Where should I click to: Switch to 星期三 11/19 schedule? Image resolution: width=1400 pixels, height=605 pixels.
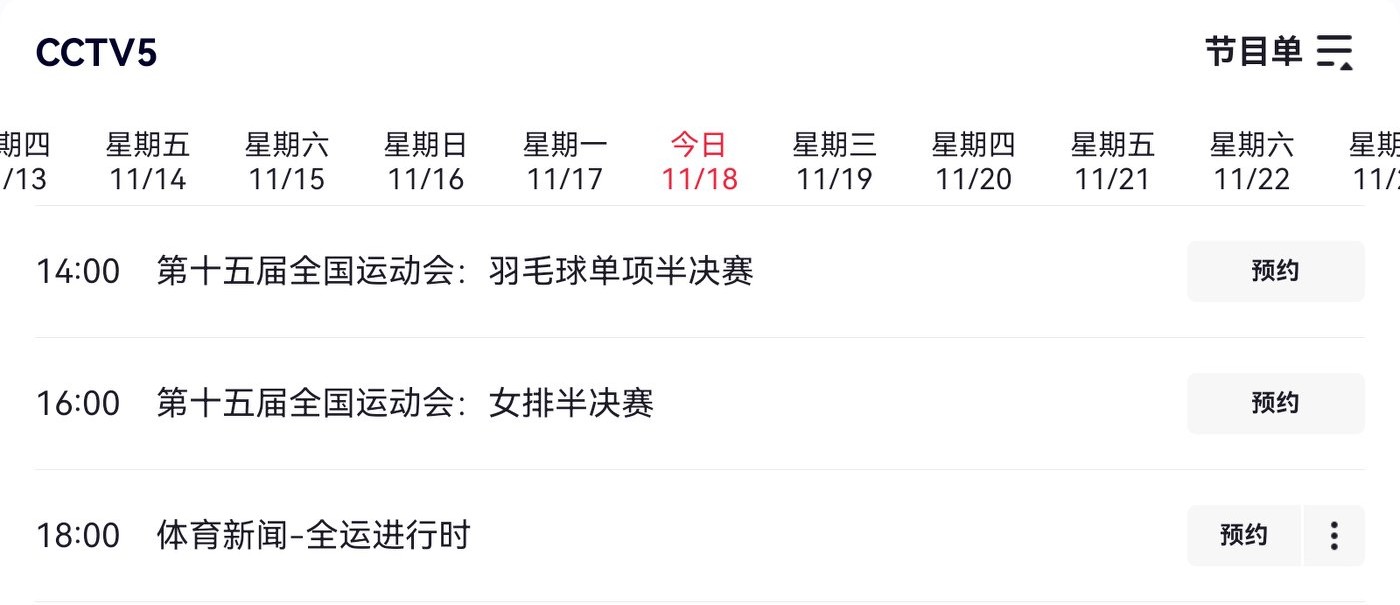pyautogui.click(x=835, y=162)
